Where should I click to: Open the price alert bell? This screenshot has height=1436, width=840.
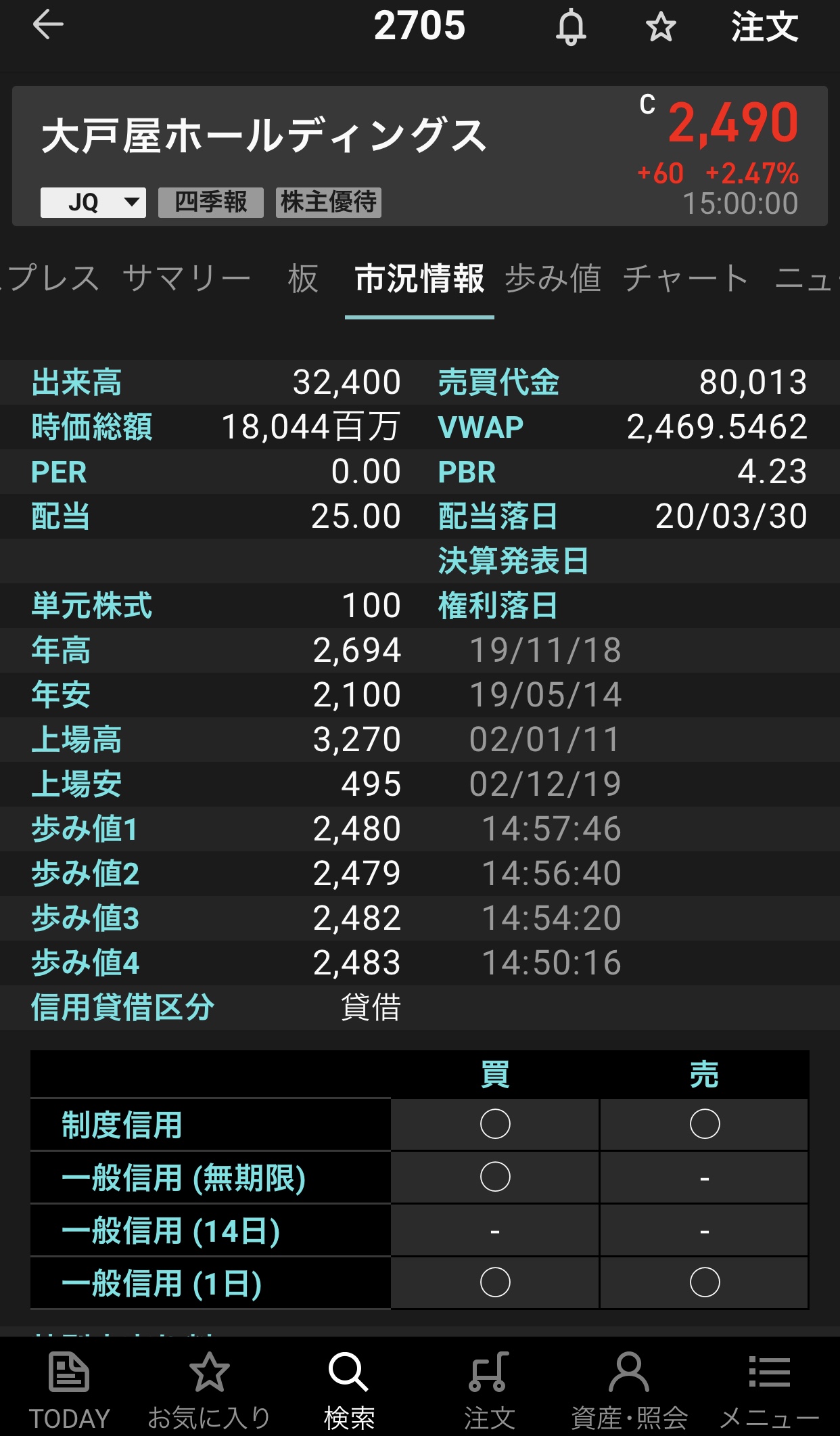pyautogui.click(x=571, y=28)
